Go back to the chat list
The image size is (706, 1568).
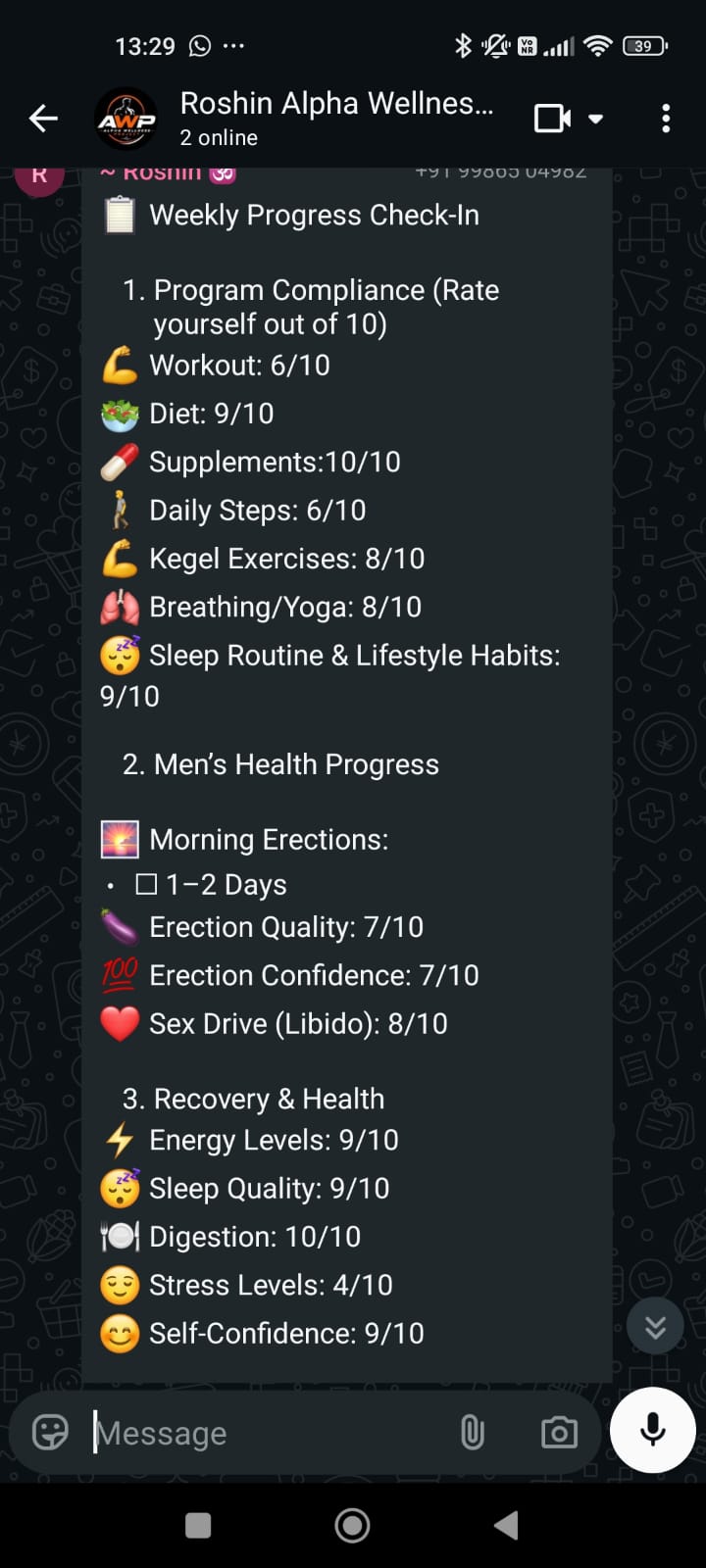tap(43, 119)
